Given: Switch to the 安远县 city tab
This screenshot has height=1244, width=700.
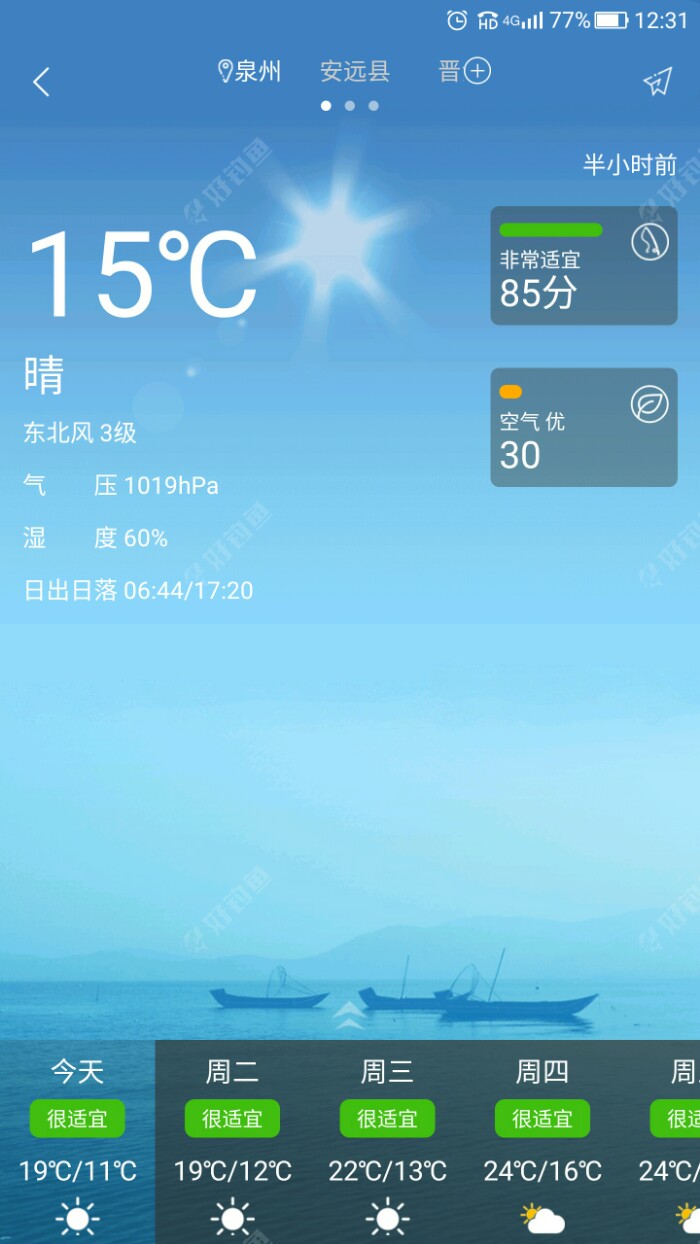Looking at the screenshot, I should click(x=355, y=72).
